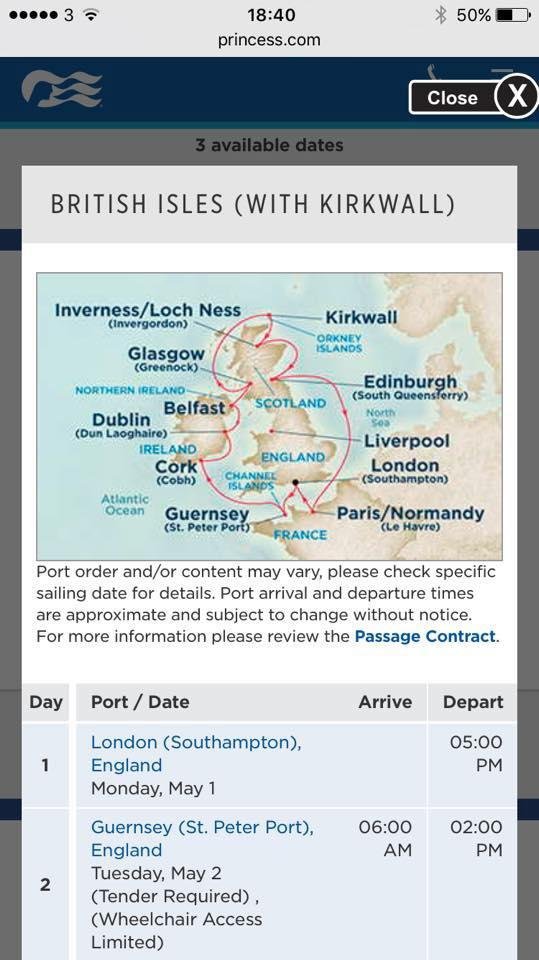Close the itinerary popup
Screen dimensions: 539x960
point(473,97)
